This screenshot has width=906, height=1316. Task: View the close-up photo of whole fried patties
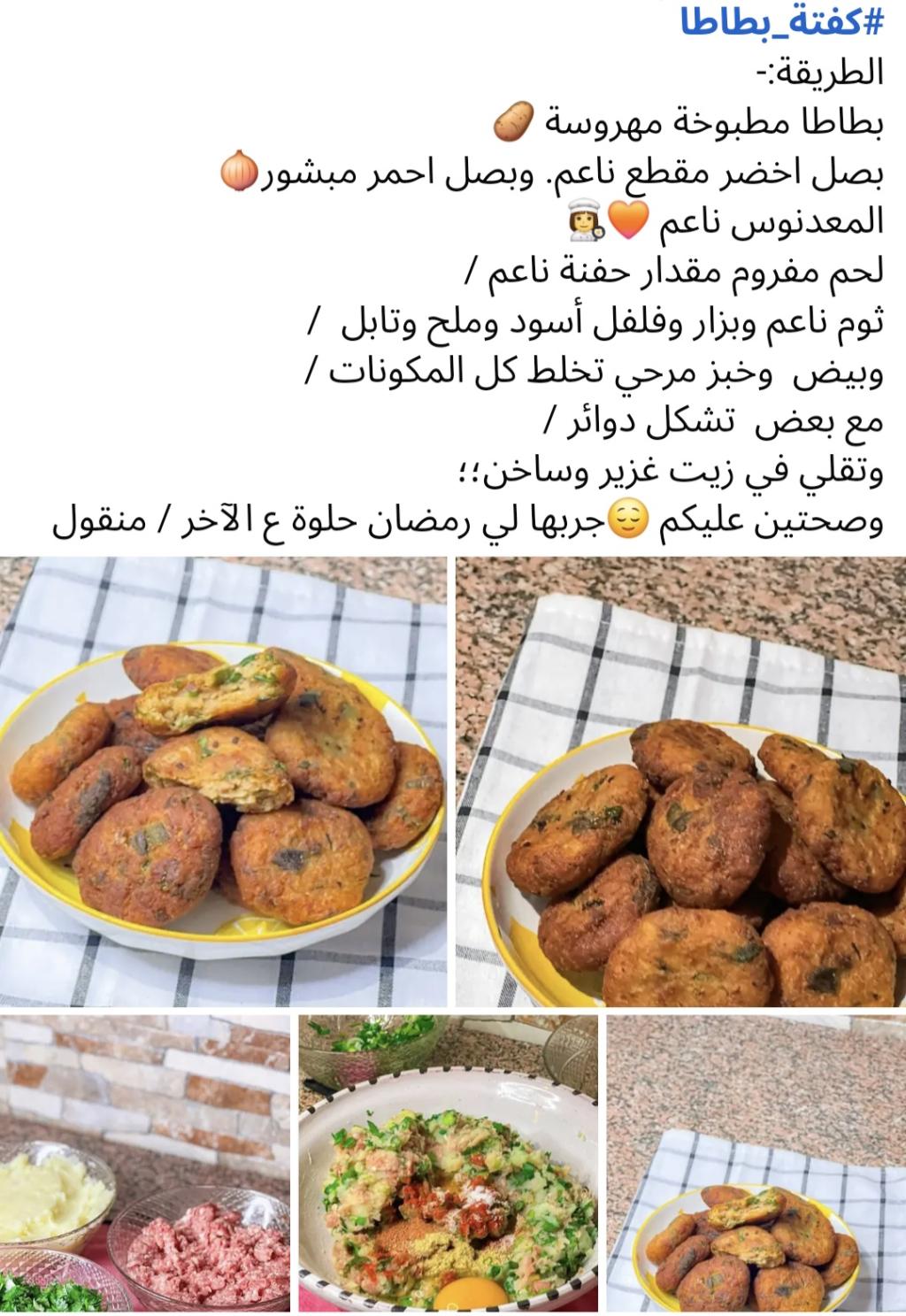point(681,781)
